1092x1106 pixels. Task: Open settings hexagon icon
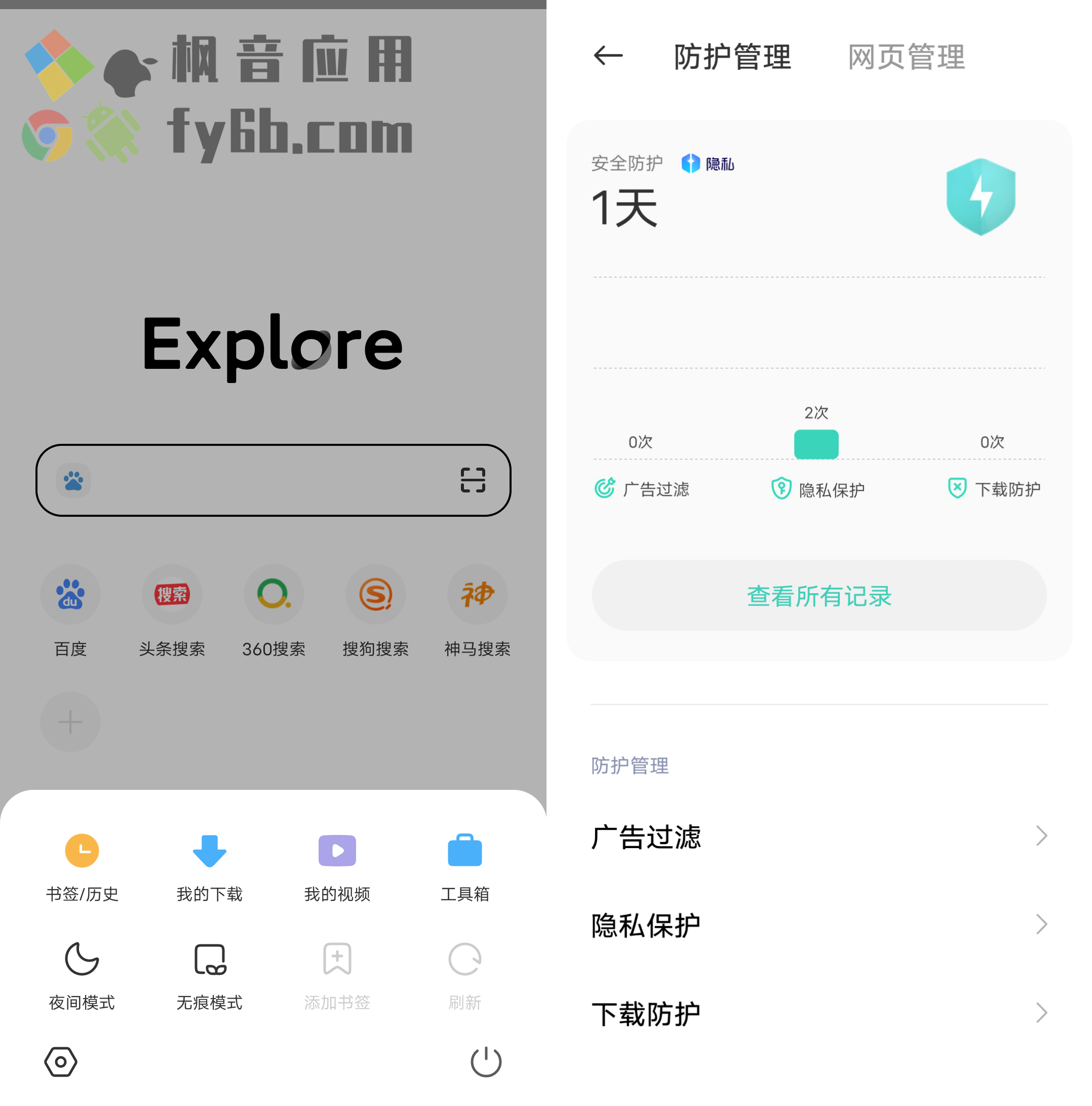point(61,1062)
